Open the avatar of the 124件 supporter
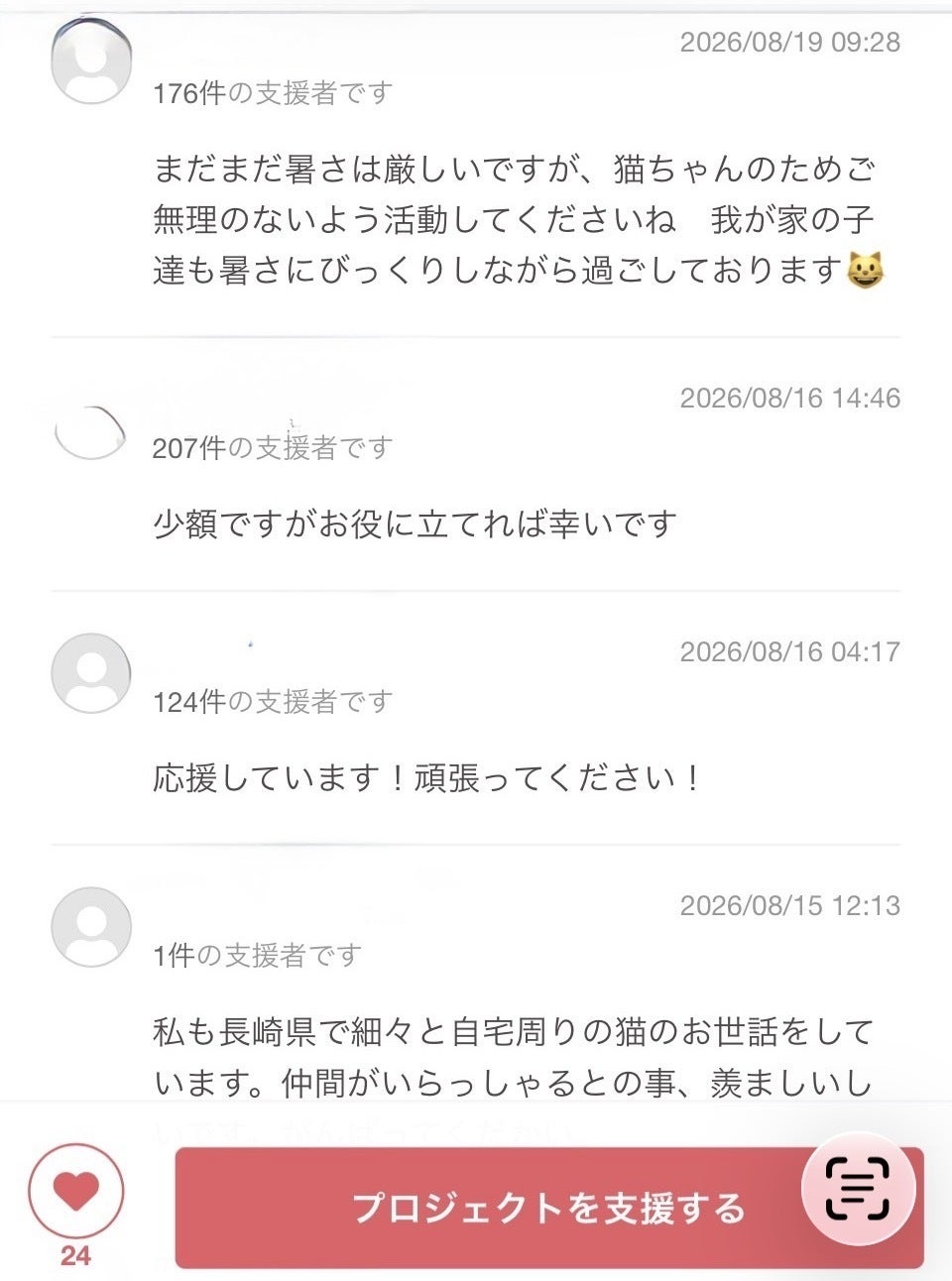This screenshot has width=952, height=1281. pyautogui.click(x=91, y=673)
